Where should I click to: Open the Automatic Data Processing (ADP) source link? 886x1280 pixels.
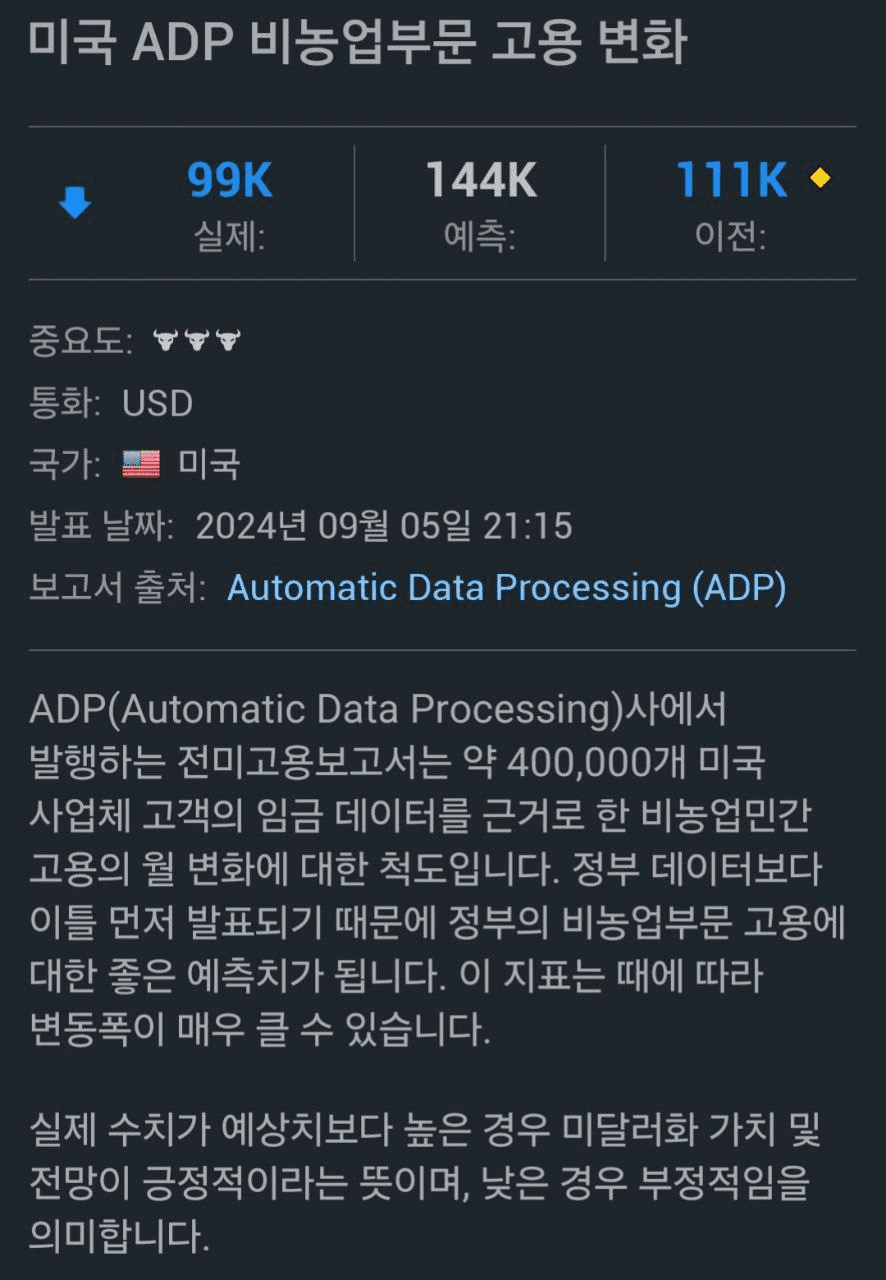506,587
